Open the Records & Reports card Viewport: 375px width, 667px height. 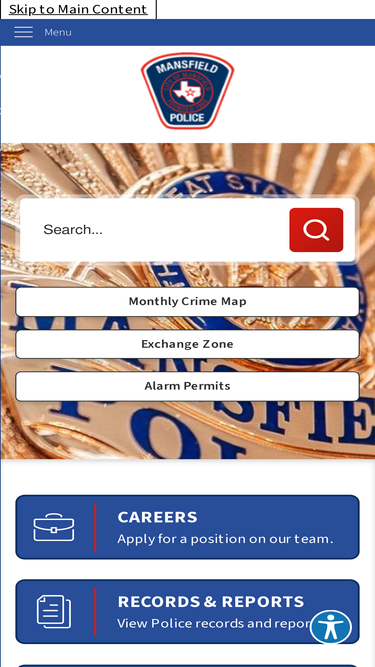[x=188, y=612]
